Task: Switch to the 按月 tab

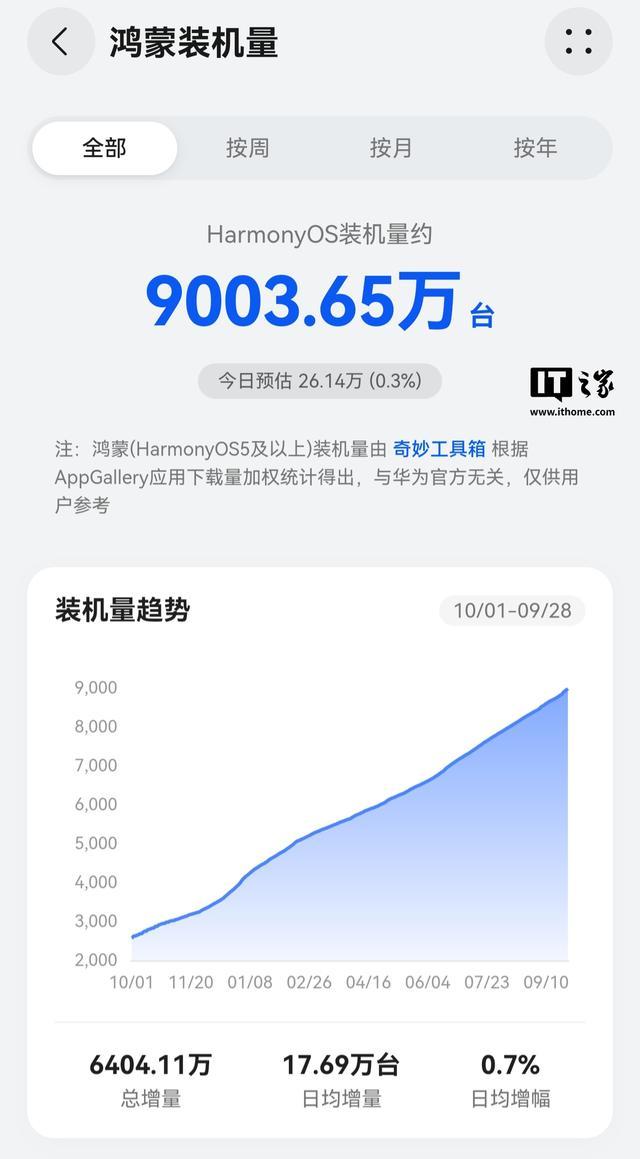Action: [x=391, y=148]
